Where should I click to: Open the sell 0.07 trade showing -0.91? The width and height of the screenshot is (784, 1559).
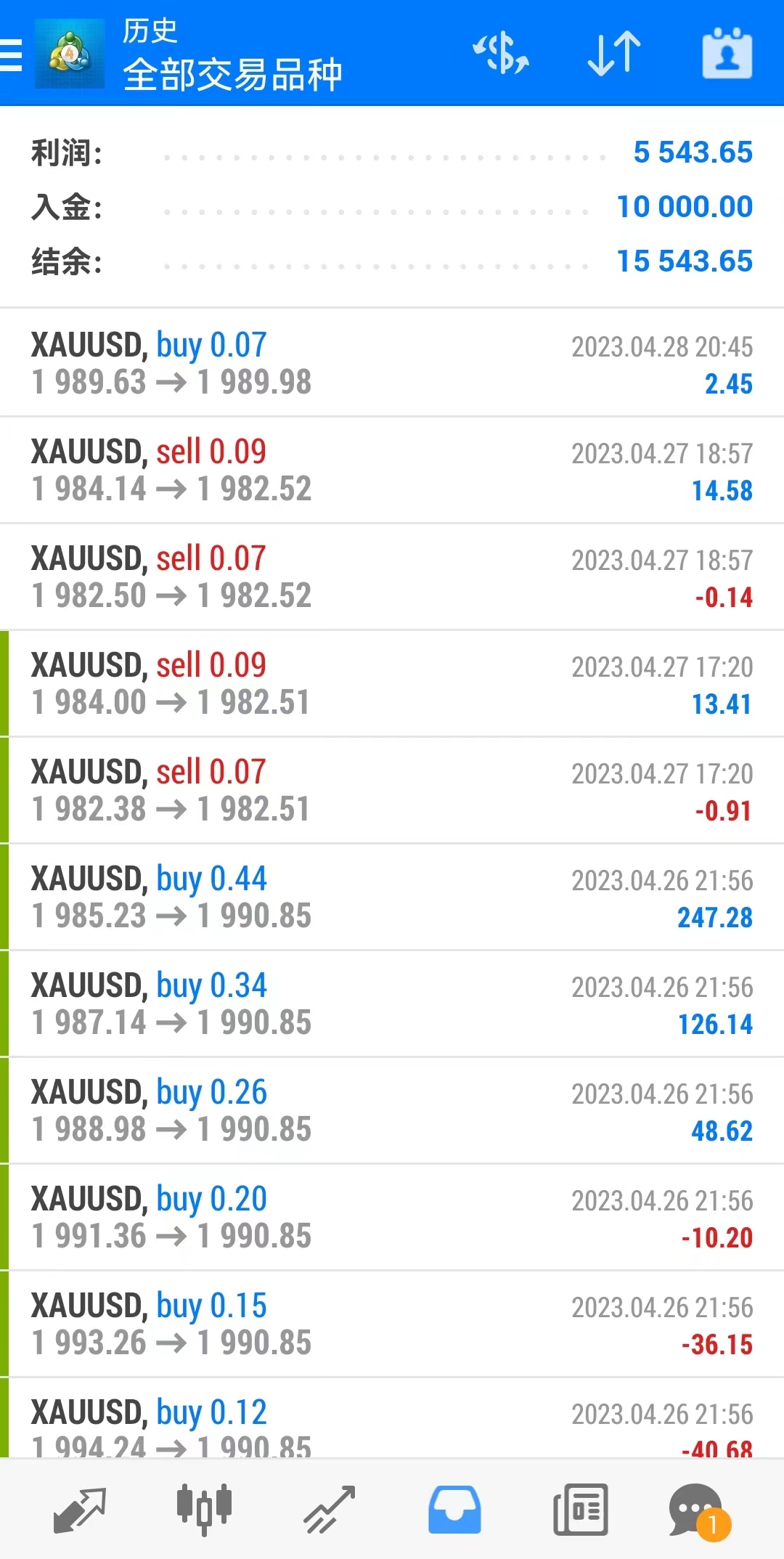coord(392,790)
